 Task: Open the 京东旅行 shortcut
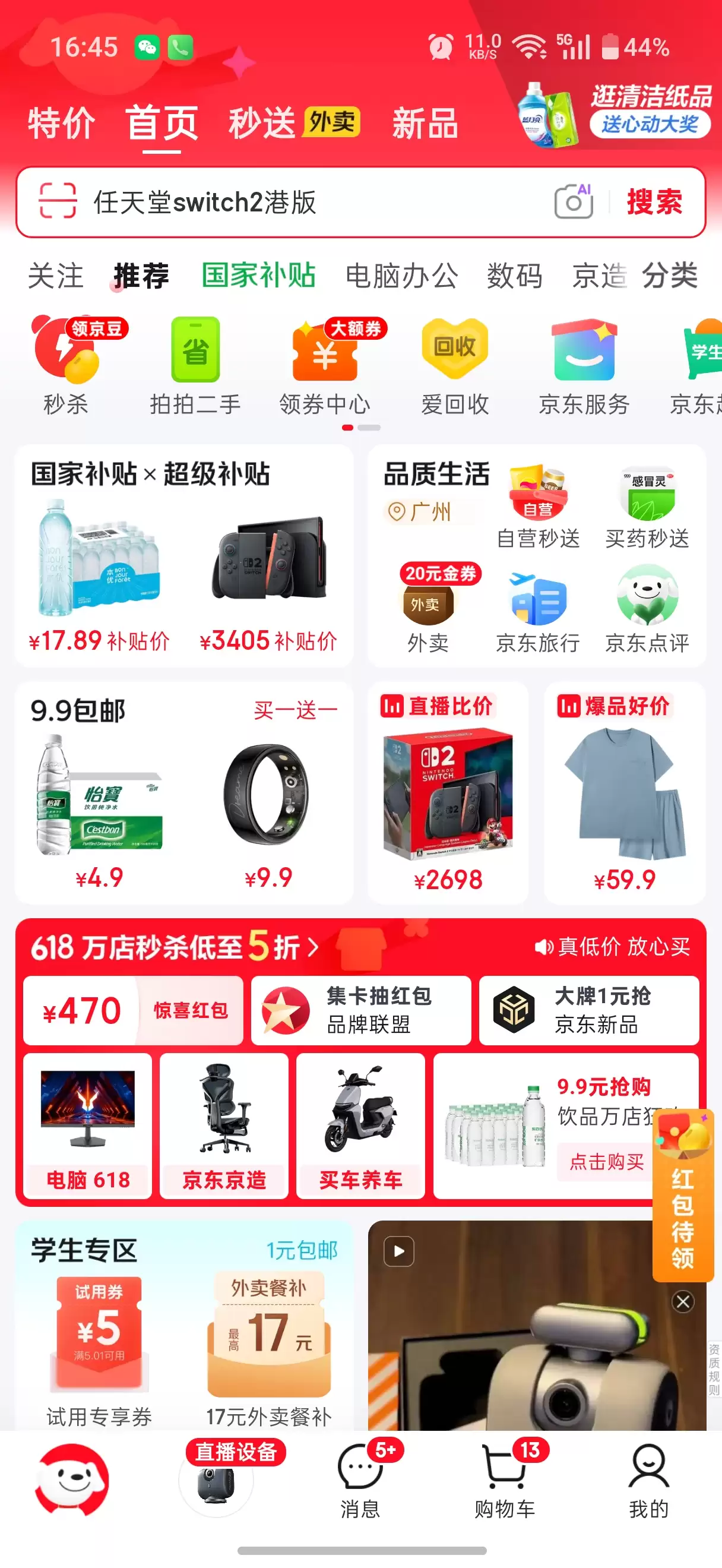[538, 611]
